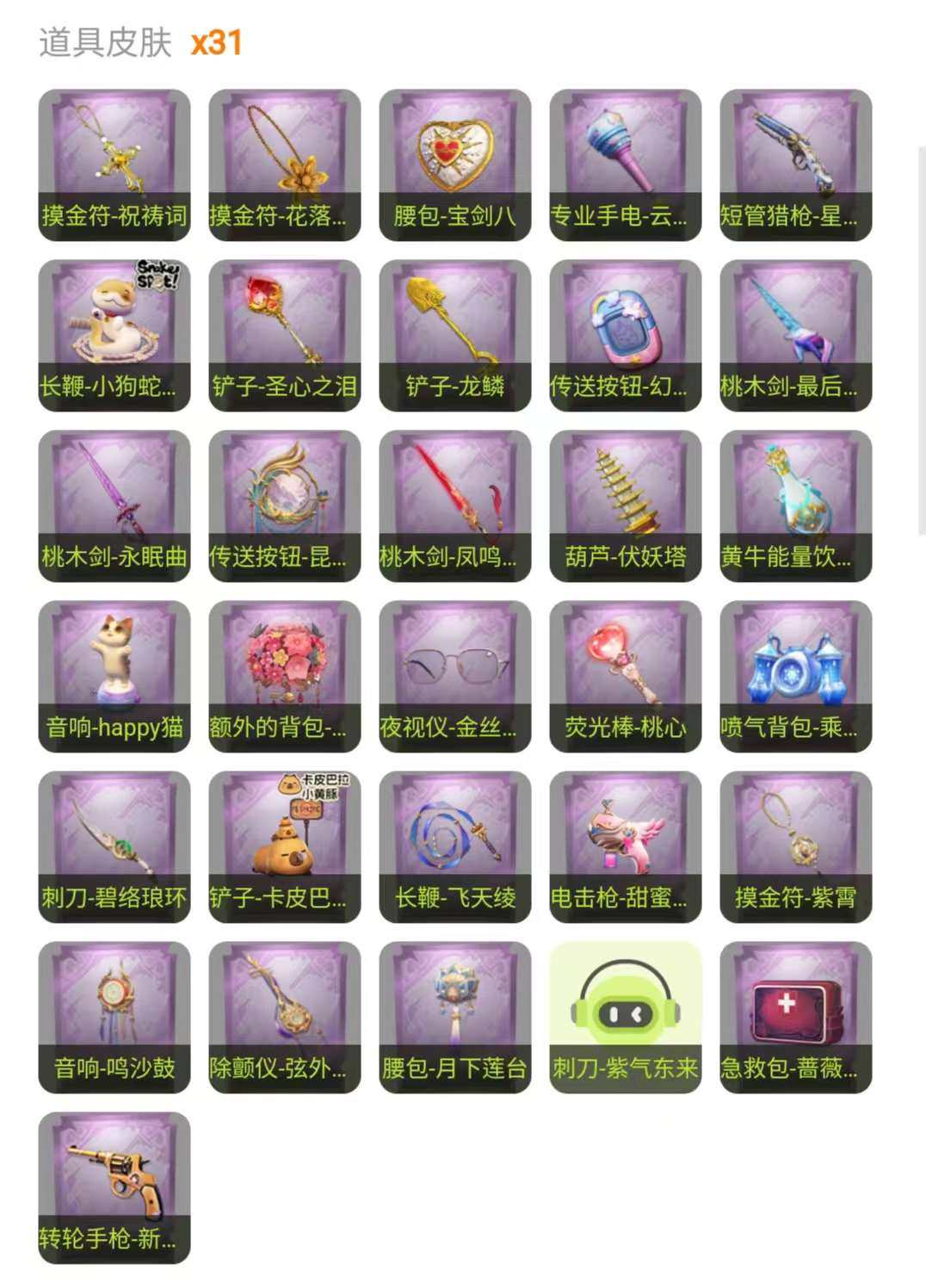Open the 摸金符-祝祷词 skin tile
This screenshot has width=926, height=1288.
pos(114,164)
